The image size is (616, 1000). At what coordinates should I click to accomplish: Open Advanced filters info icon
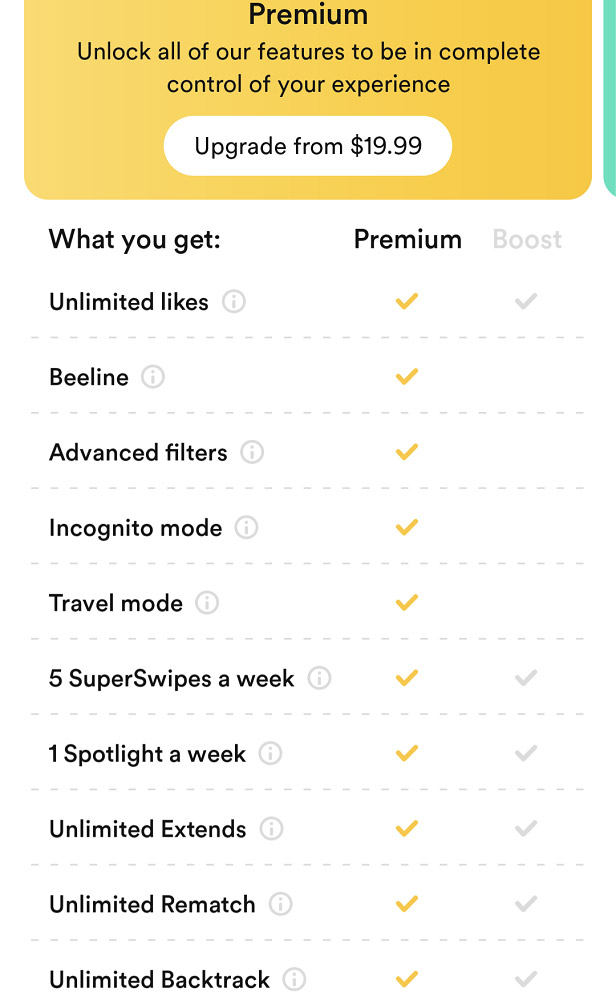(252, 452)
